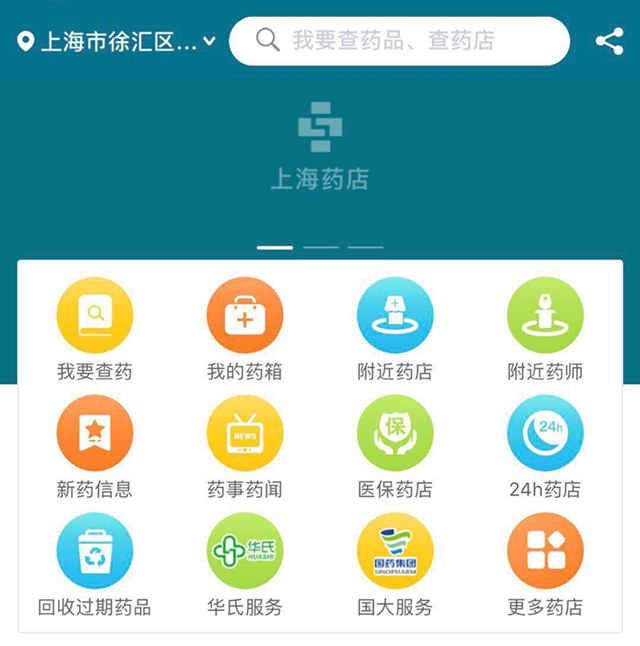This screenshot has width=640, height=646.
Task: Open the 上海市徐汇区 location dropdown
Action: tap(117, 42)
